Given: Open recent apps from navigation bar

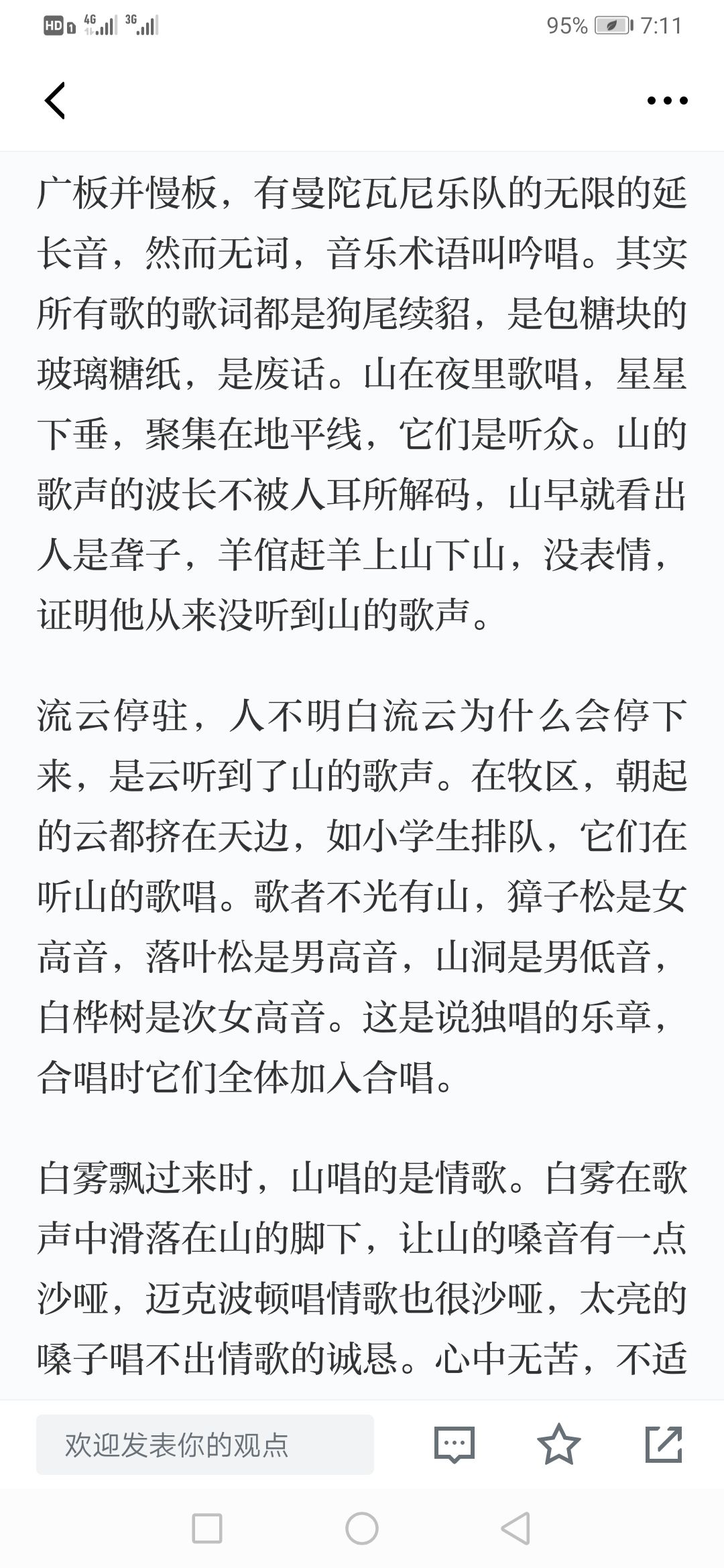Looking at the screenshot, I should pyautogui.click(x=206, y=1530).
